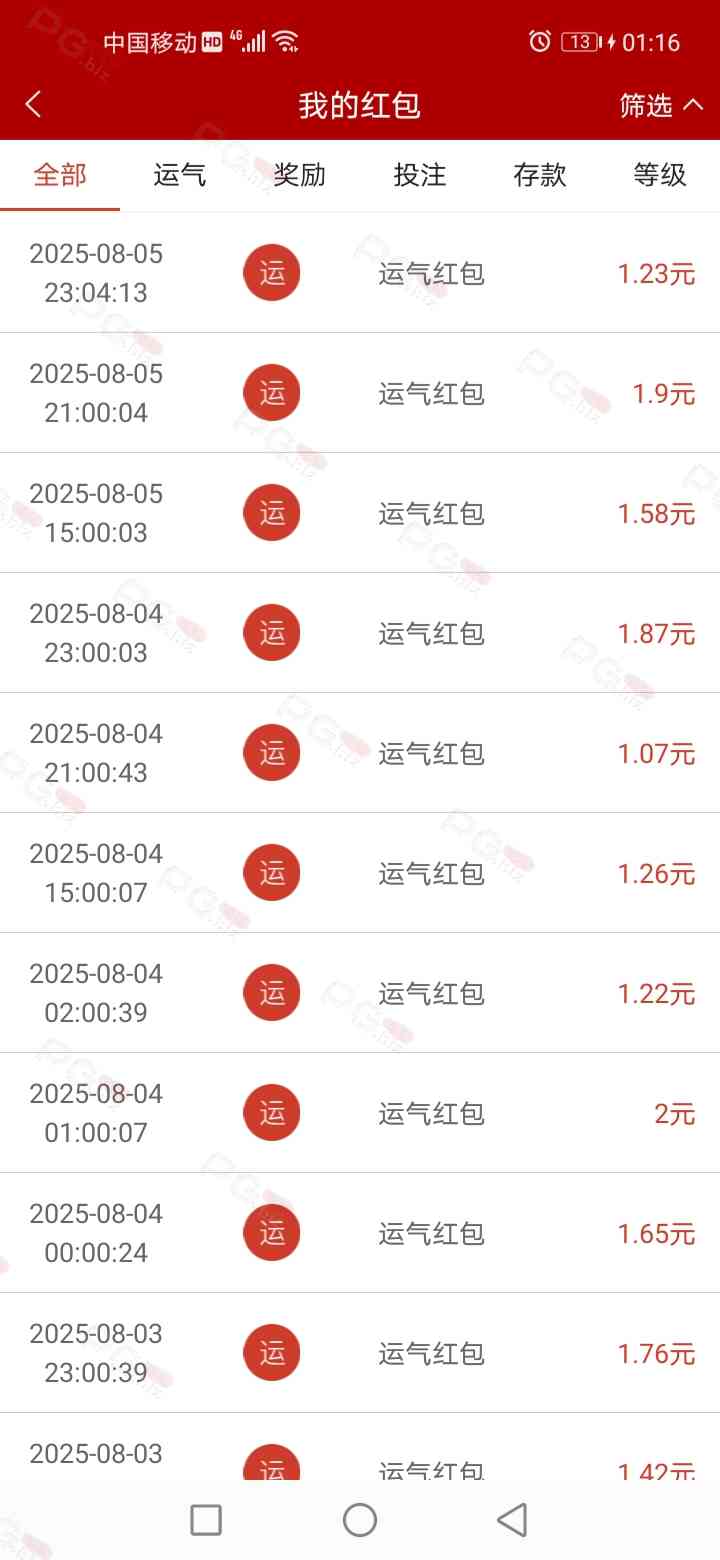Switch to the 全部 tab
The width and height of the screenshot is (720, 1560).
[60, 175]
